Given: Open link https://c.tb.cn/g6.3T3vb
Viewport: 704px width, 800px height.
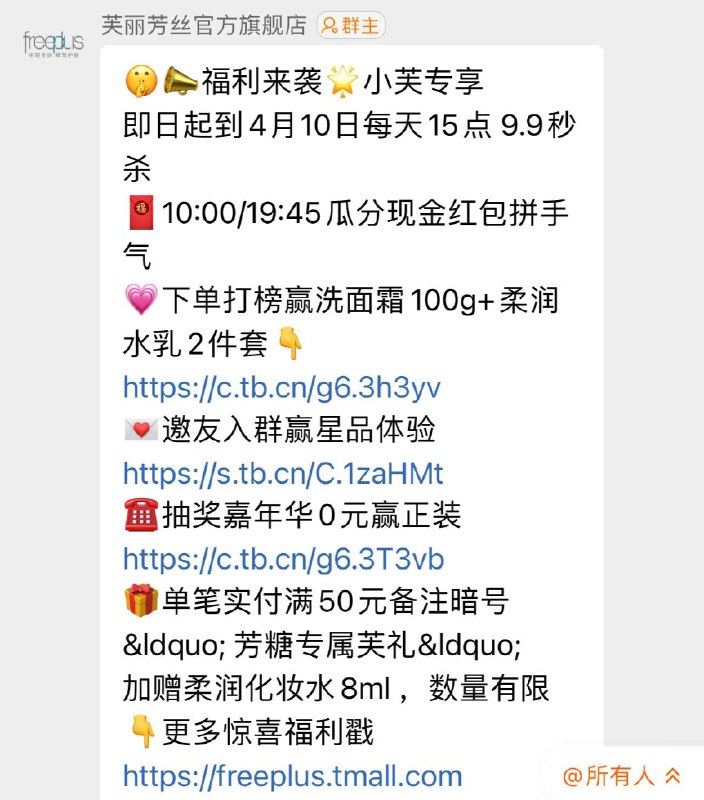Looking at the screenshot, I should coord(284,558).
